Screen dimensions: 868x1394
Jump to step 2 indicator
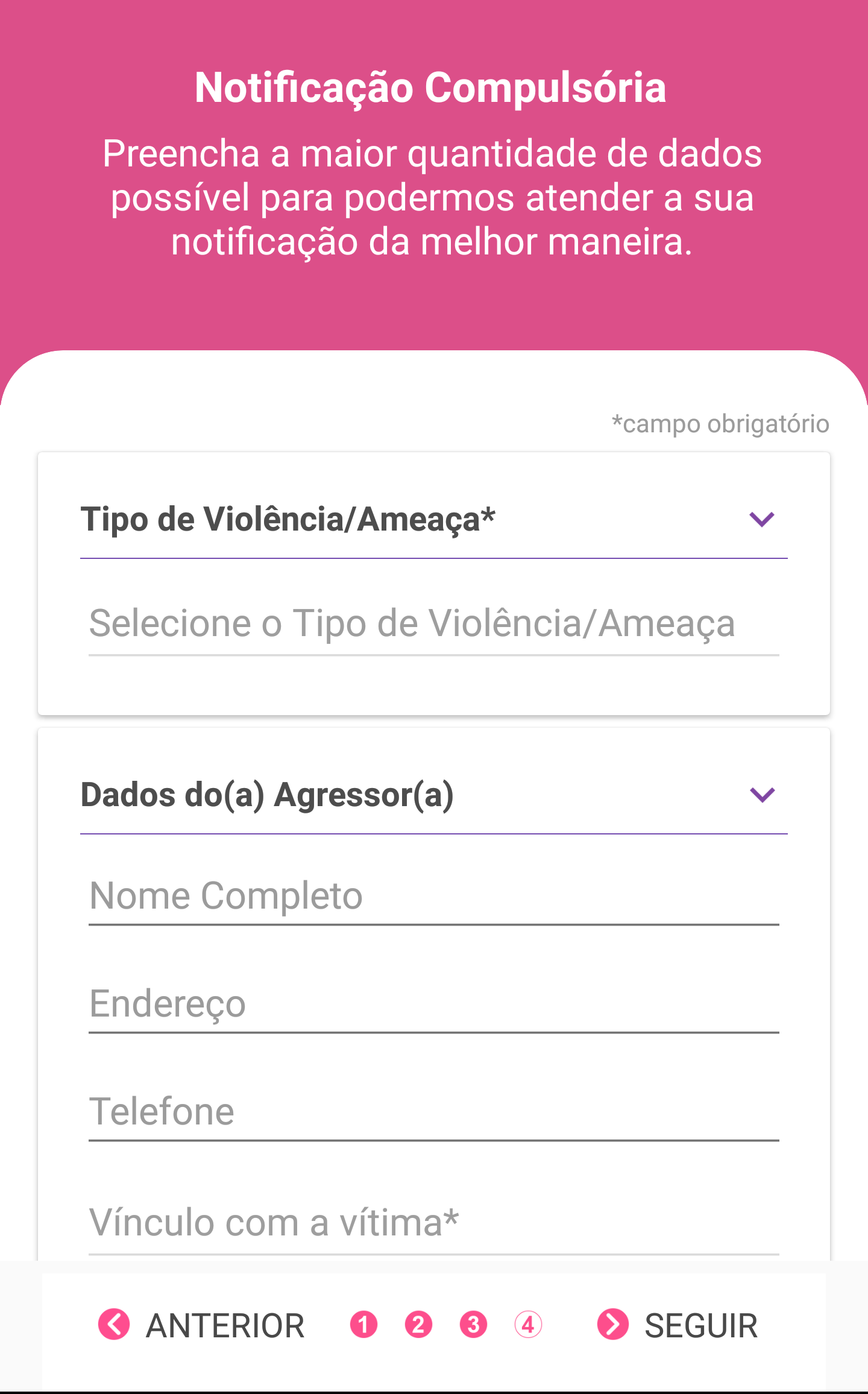[x=418, y=1325]
